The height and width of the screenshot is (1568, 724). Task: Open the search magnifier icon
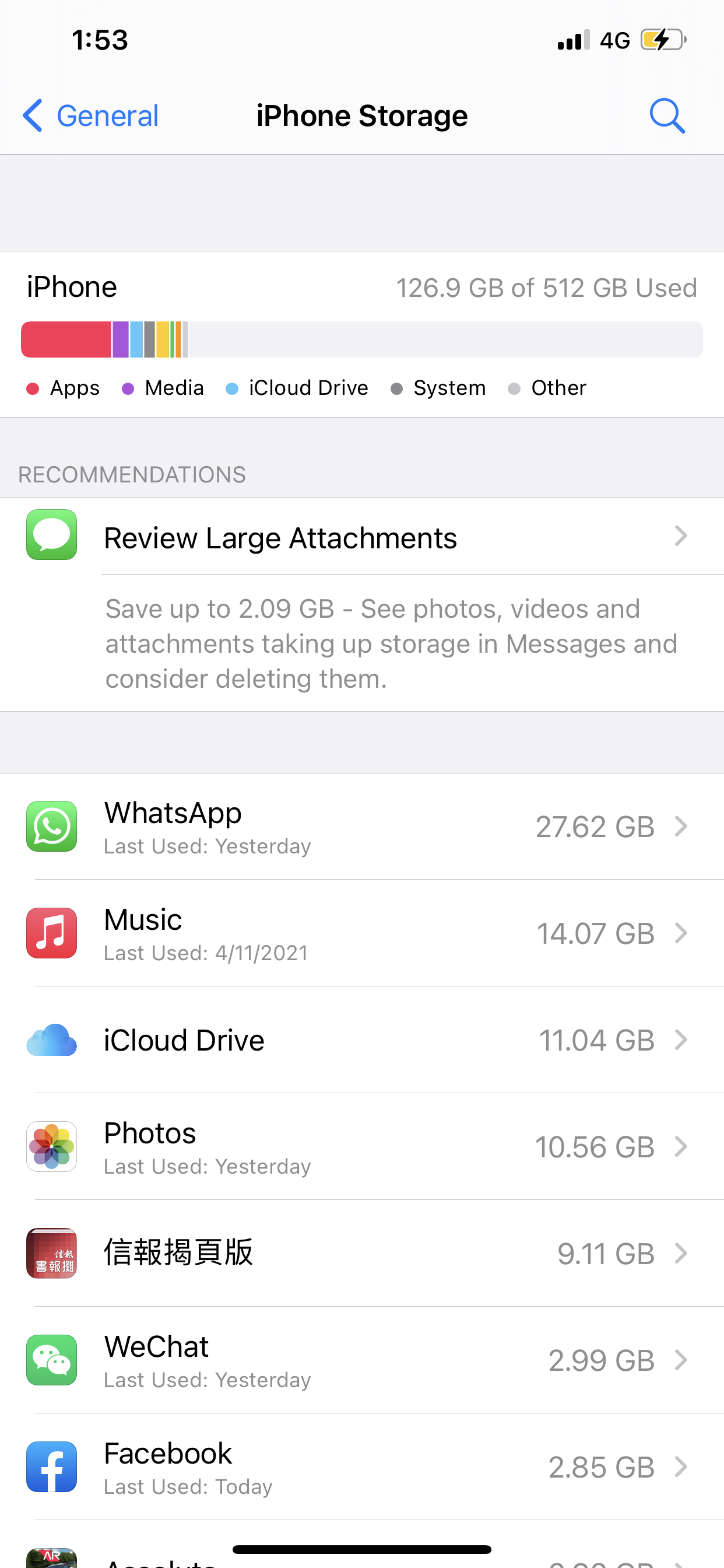tap(667, 116)
